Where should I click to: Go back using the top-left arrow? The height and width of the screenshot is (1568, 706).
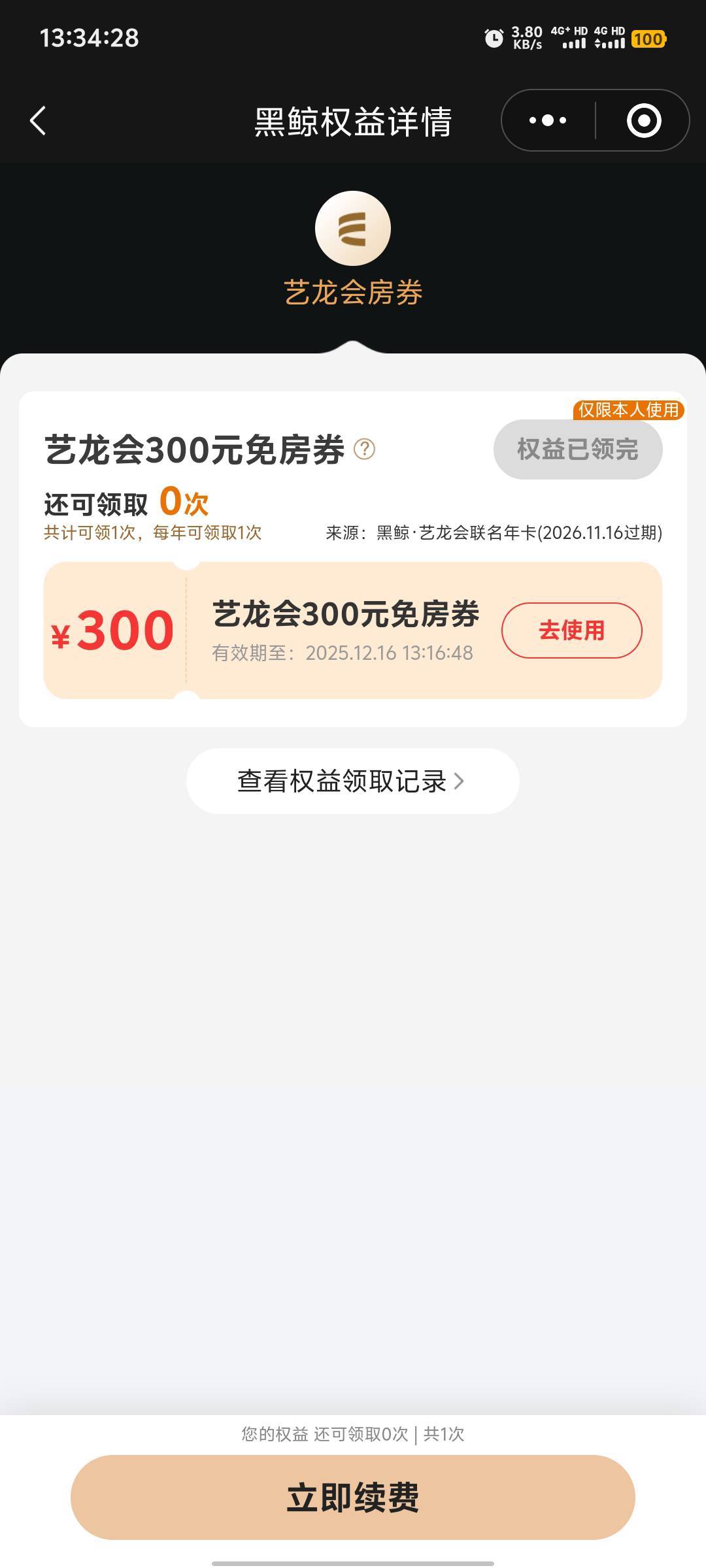[38, 121]
